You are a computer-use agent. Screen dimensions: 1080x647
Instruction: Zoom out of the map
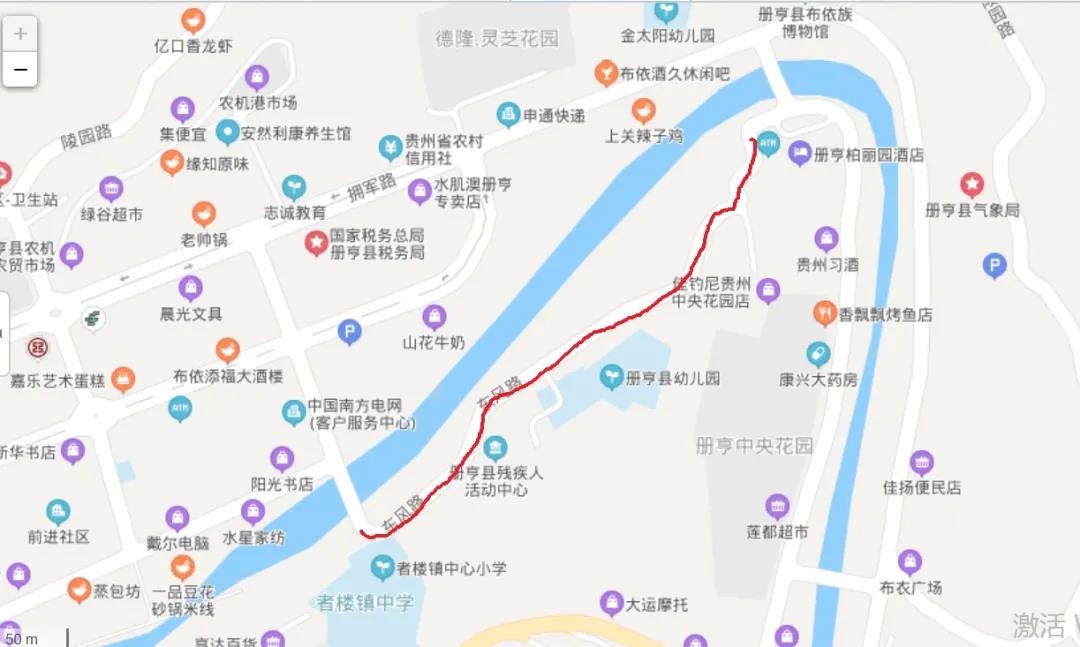point(20,70)
